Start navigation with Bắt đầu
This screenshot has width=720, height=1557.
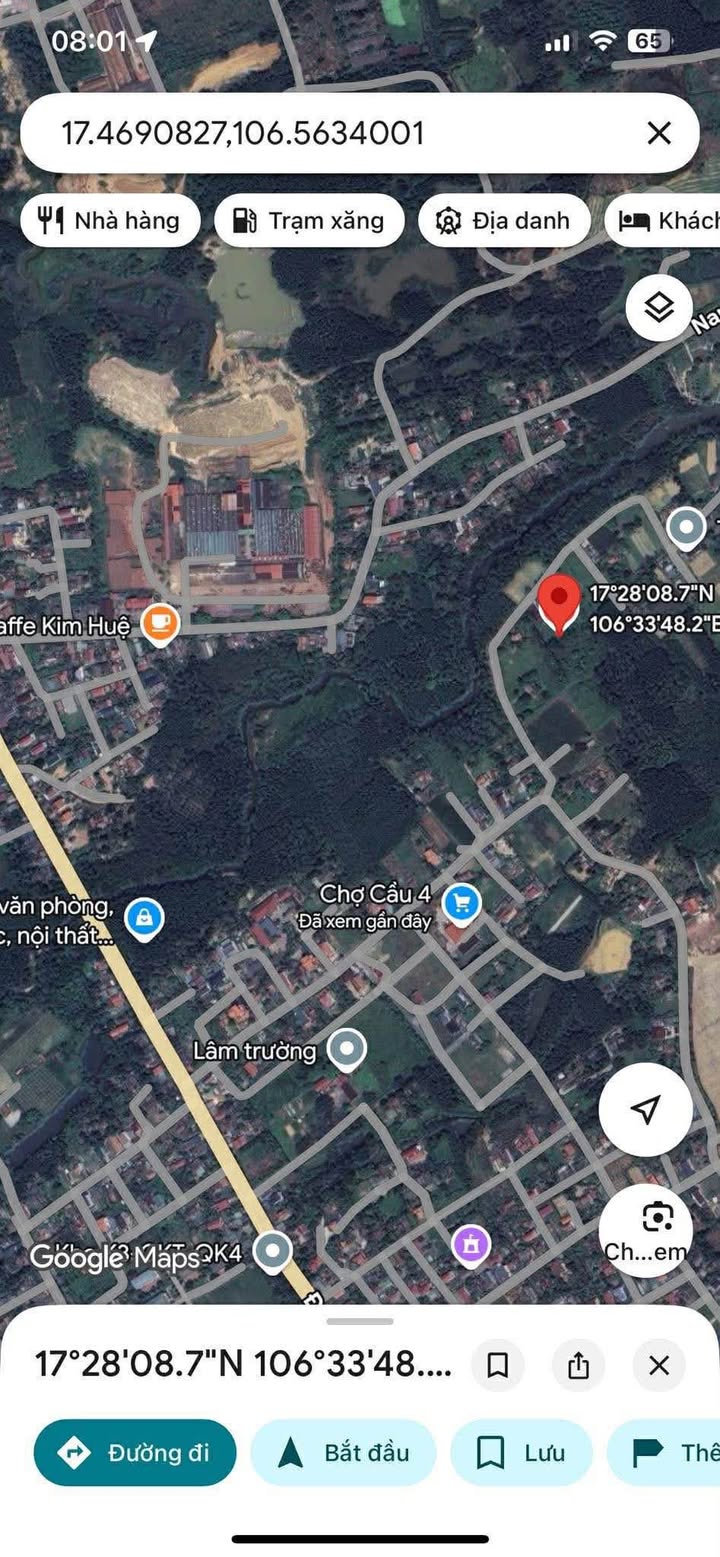coord(343,1453)
